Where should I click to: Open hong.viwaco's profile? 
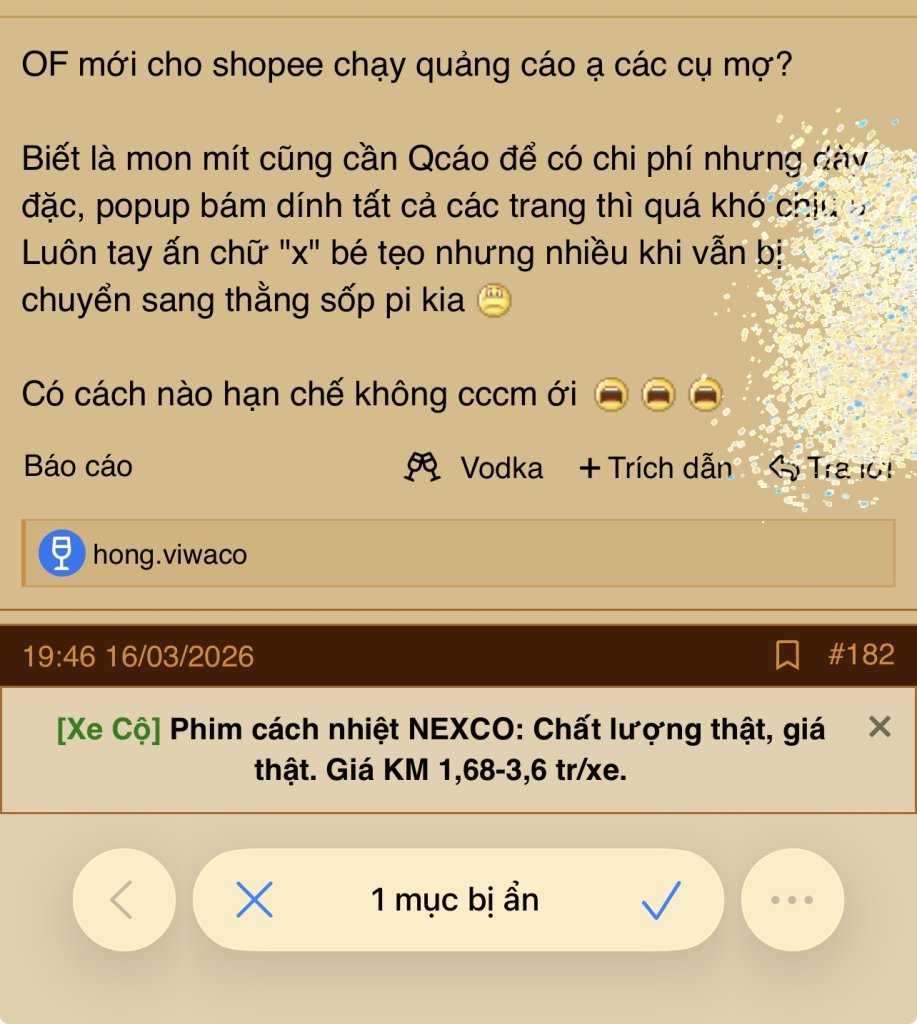(x=169, y=553)
